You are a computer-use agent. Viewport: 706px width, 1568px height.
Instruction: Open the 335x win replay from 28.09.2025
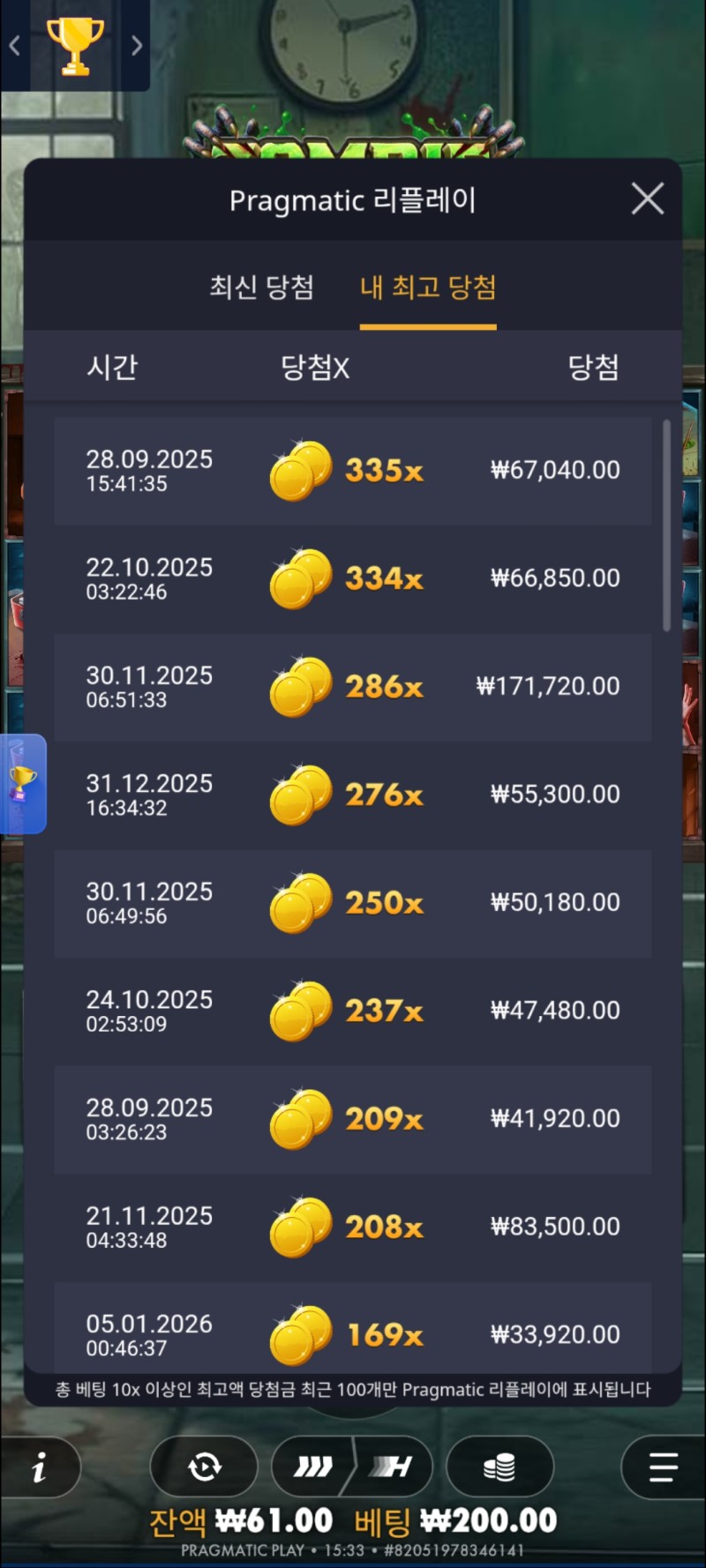pyautogui.click(x=353, y=471)
